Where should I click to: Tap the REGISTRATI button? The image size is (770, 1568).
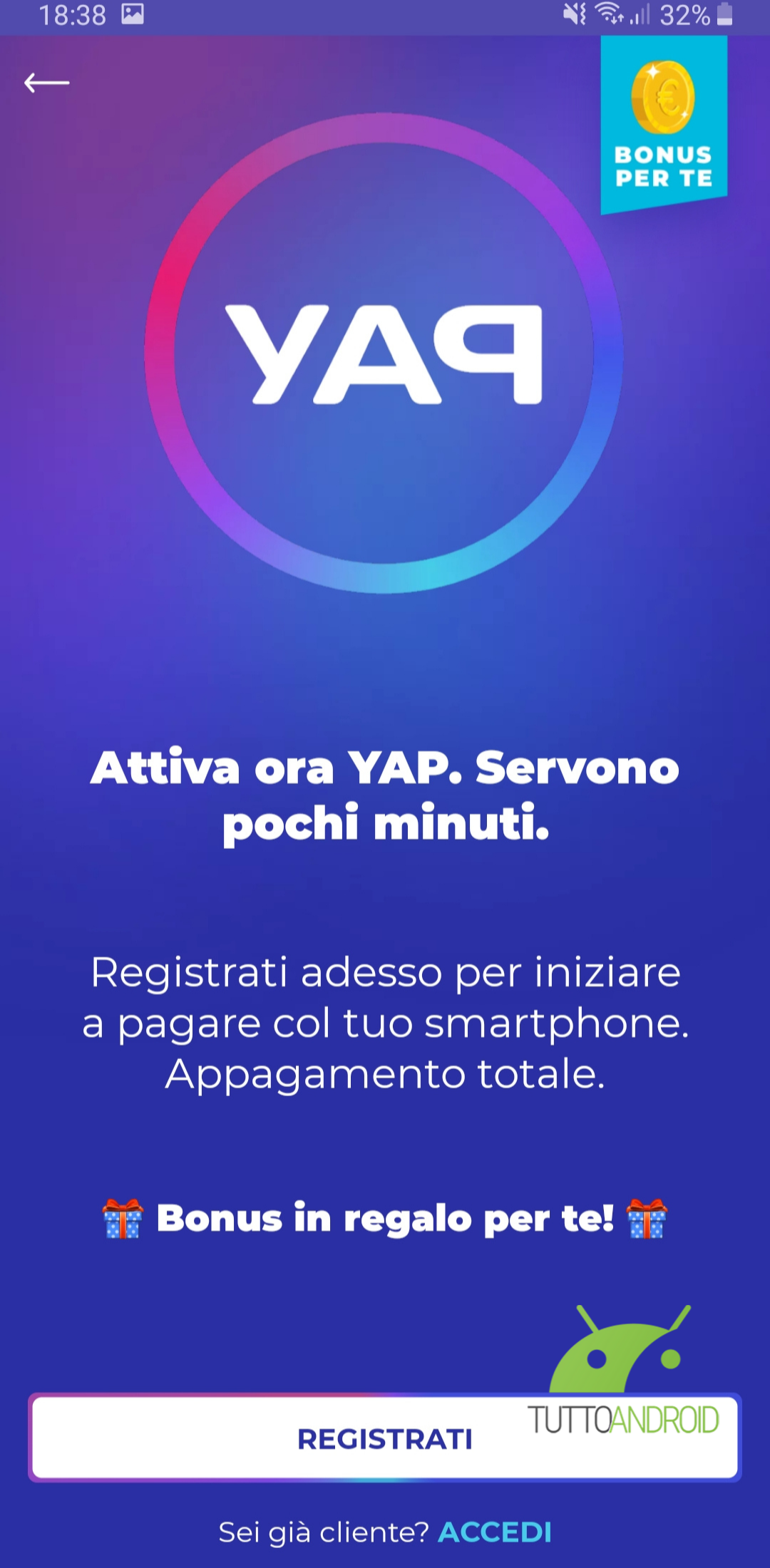coord(385,1437)
